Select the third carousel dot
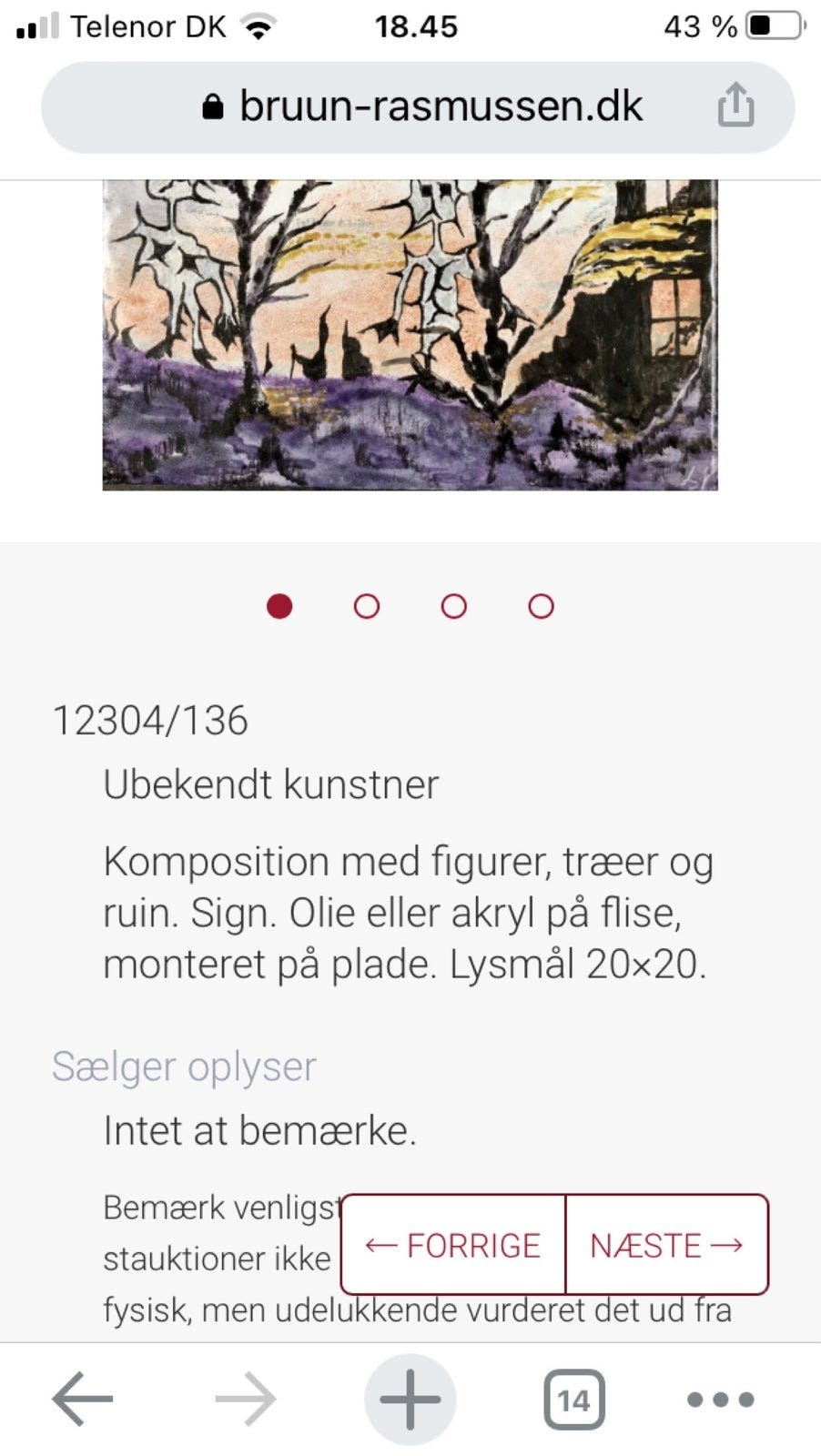The height and width of the screenshot is (1456, 821). (x=452, y=605)
